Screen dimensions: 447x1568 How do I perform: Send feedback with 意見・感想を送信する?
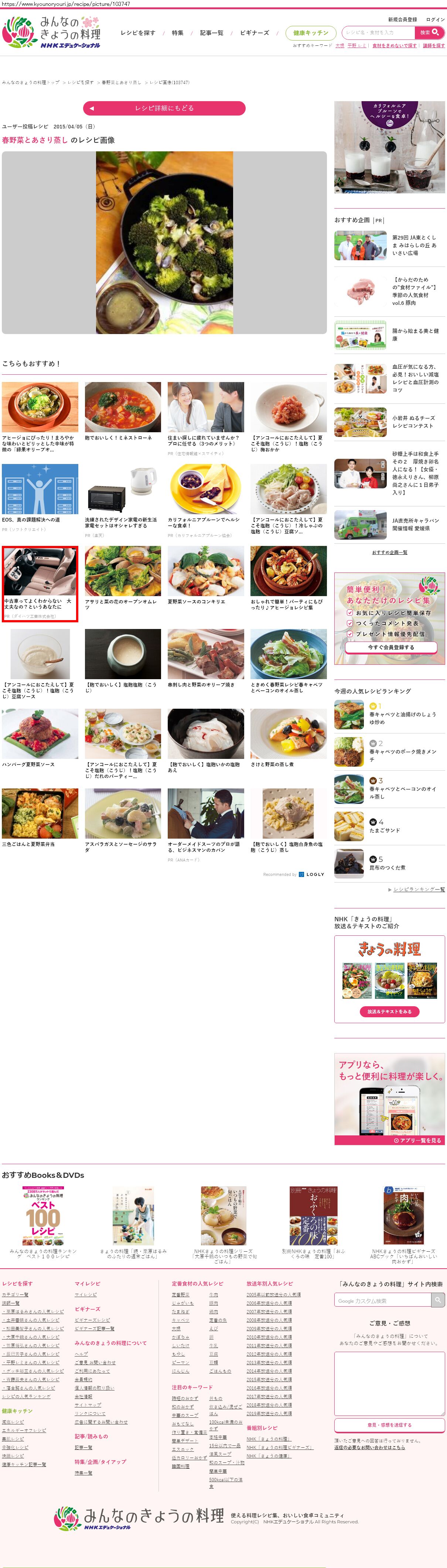[x=389, y=1425]
